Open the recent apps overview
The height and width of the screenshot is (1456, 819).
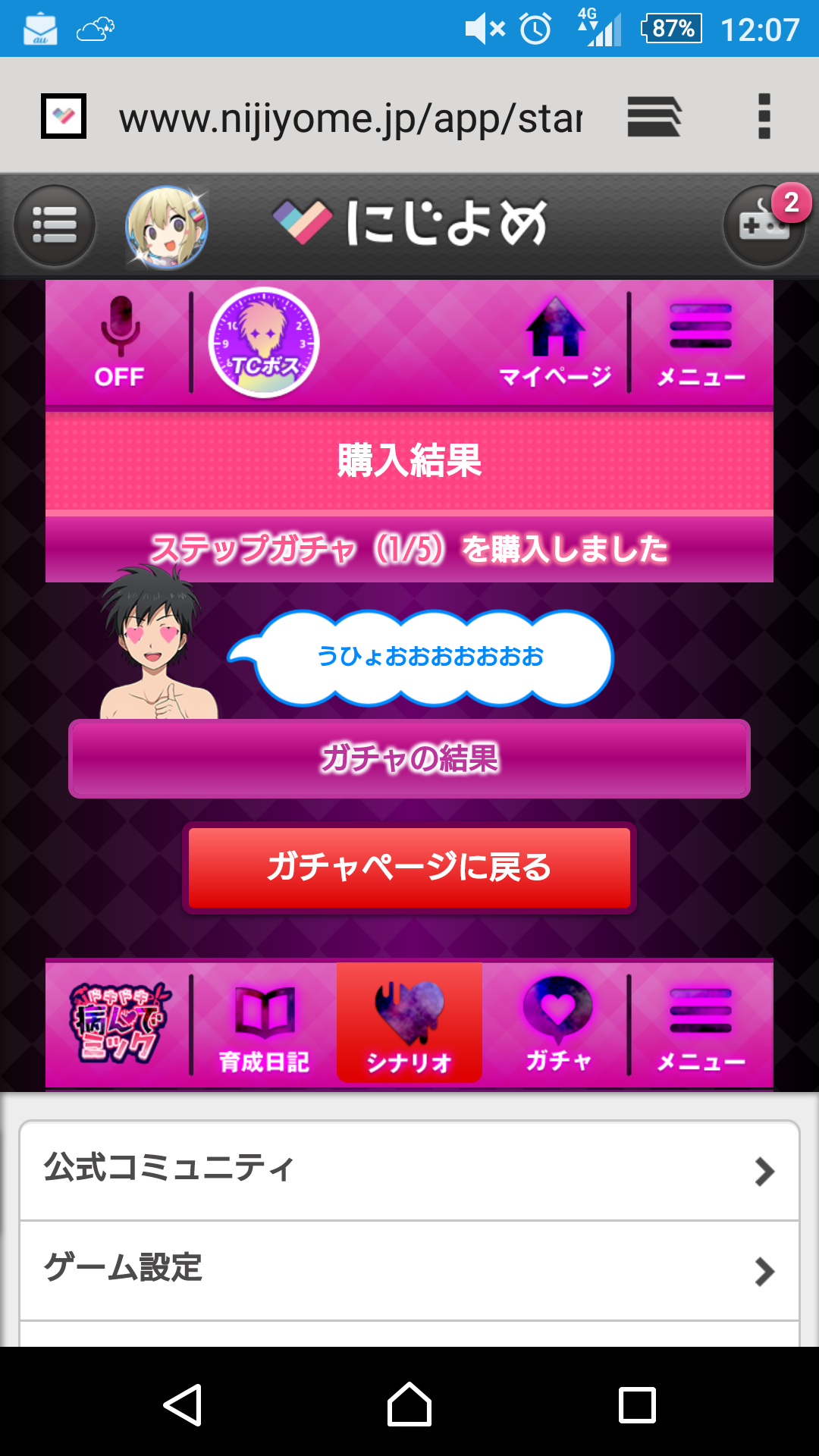(637, 1404)
